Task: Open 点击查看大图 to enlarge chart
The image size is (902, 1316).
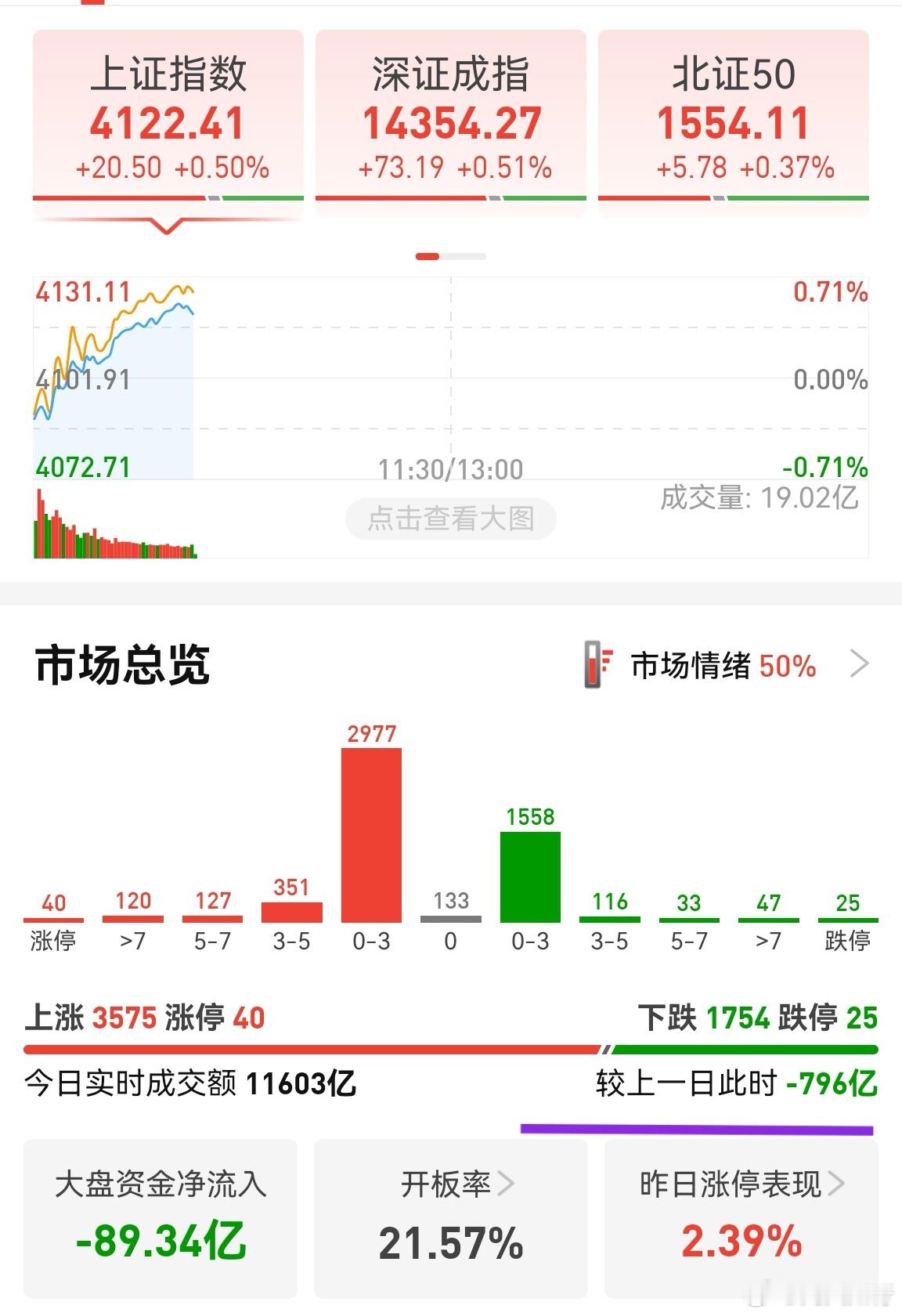Action: pos(451,519)
